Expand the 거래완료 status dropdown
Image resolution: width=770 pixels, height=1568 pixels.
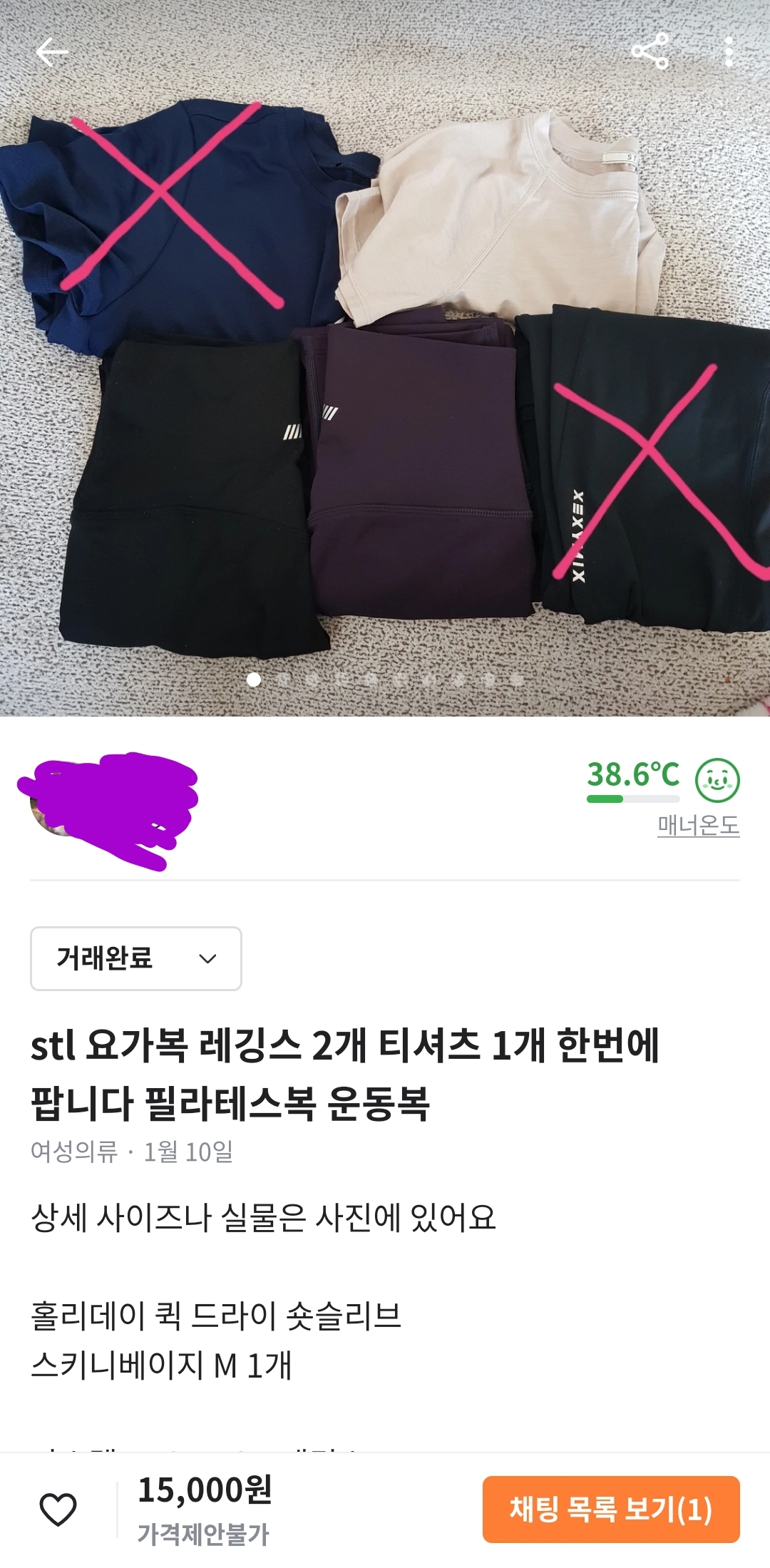coord(136,958)
